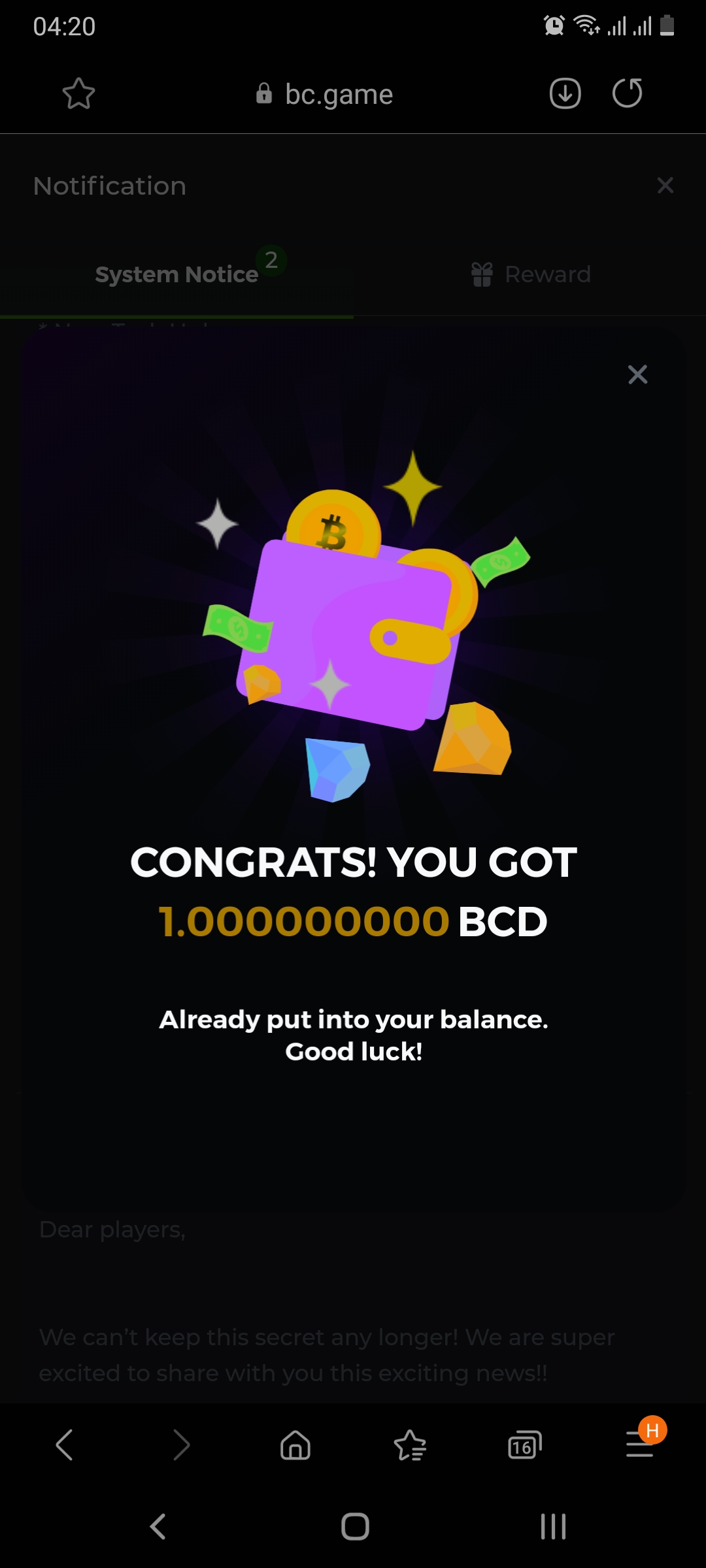Show recent apps
Image resolution: width=706 pixels, height=1568 pixels.
(x=553, y=1527)
